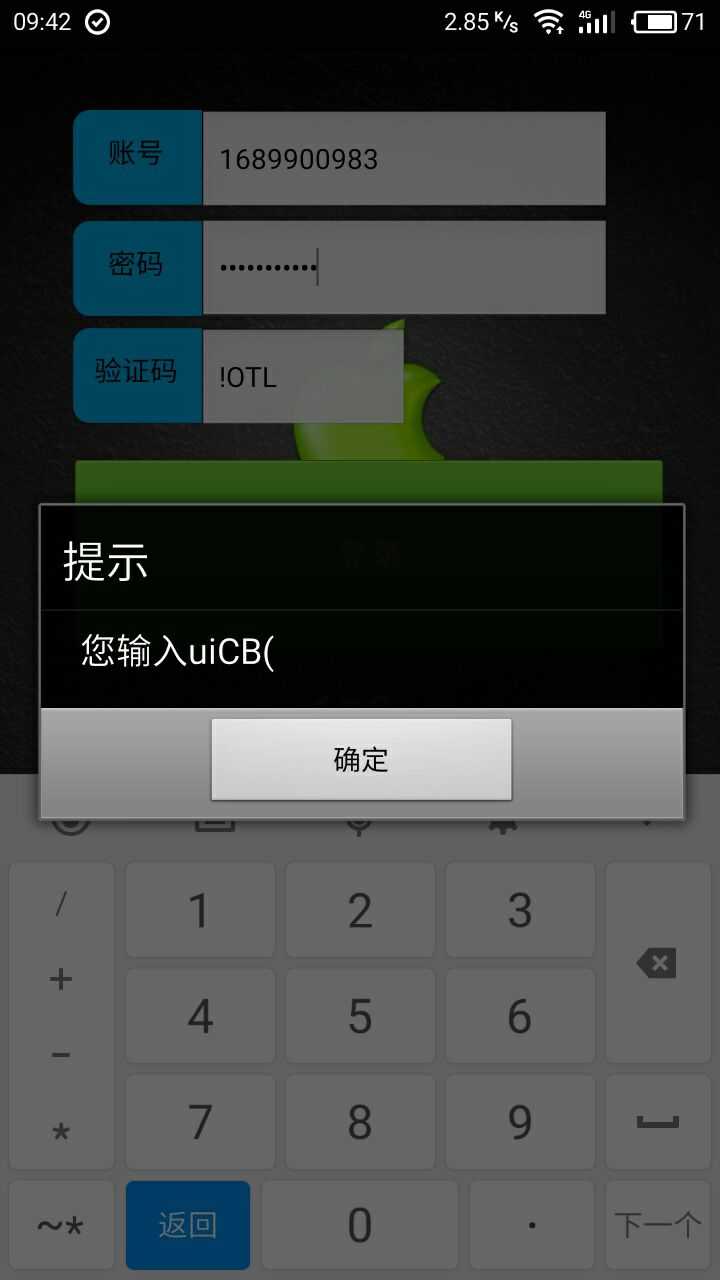Hit the keyboard backspace key
The image size is (720, 1280).
[x=656, y=963]
